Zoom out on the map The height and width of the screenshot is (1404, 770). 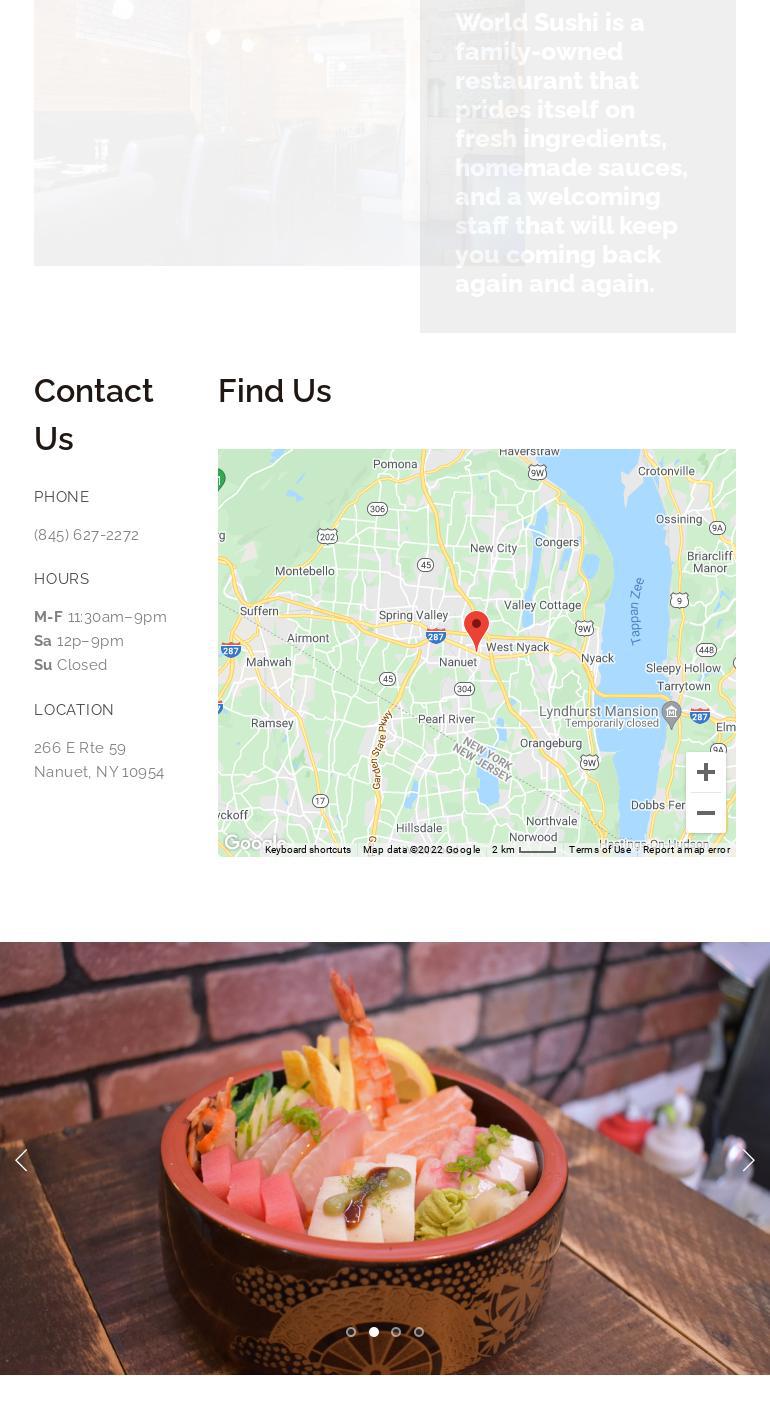(x=705, y=813)
